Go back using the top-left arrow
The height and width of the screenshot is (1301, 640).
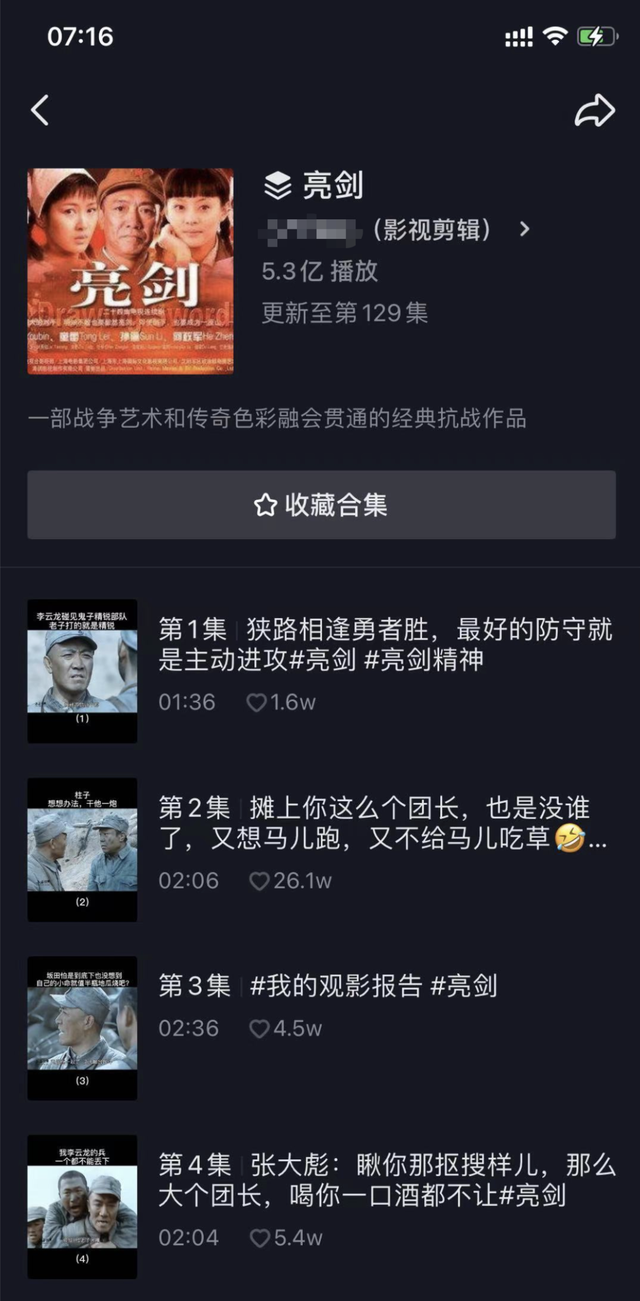click(x=40, y=110)
